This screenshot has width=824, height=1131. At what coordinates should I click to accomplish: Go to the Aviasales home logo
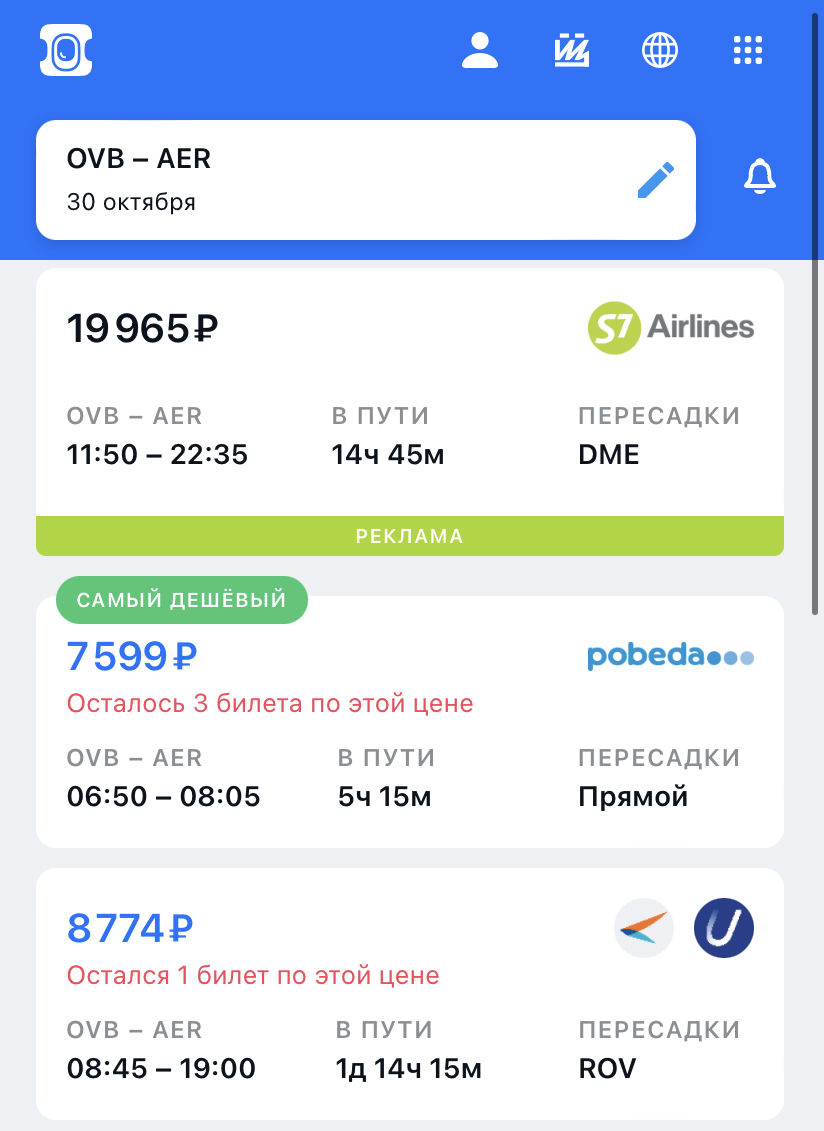coord(66,50)
